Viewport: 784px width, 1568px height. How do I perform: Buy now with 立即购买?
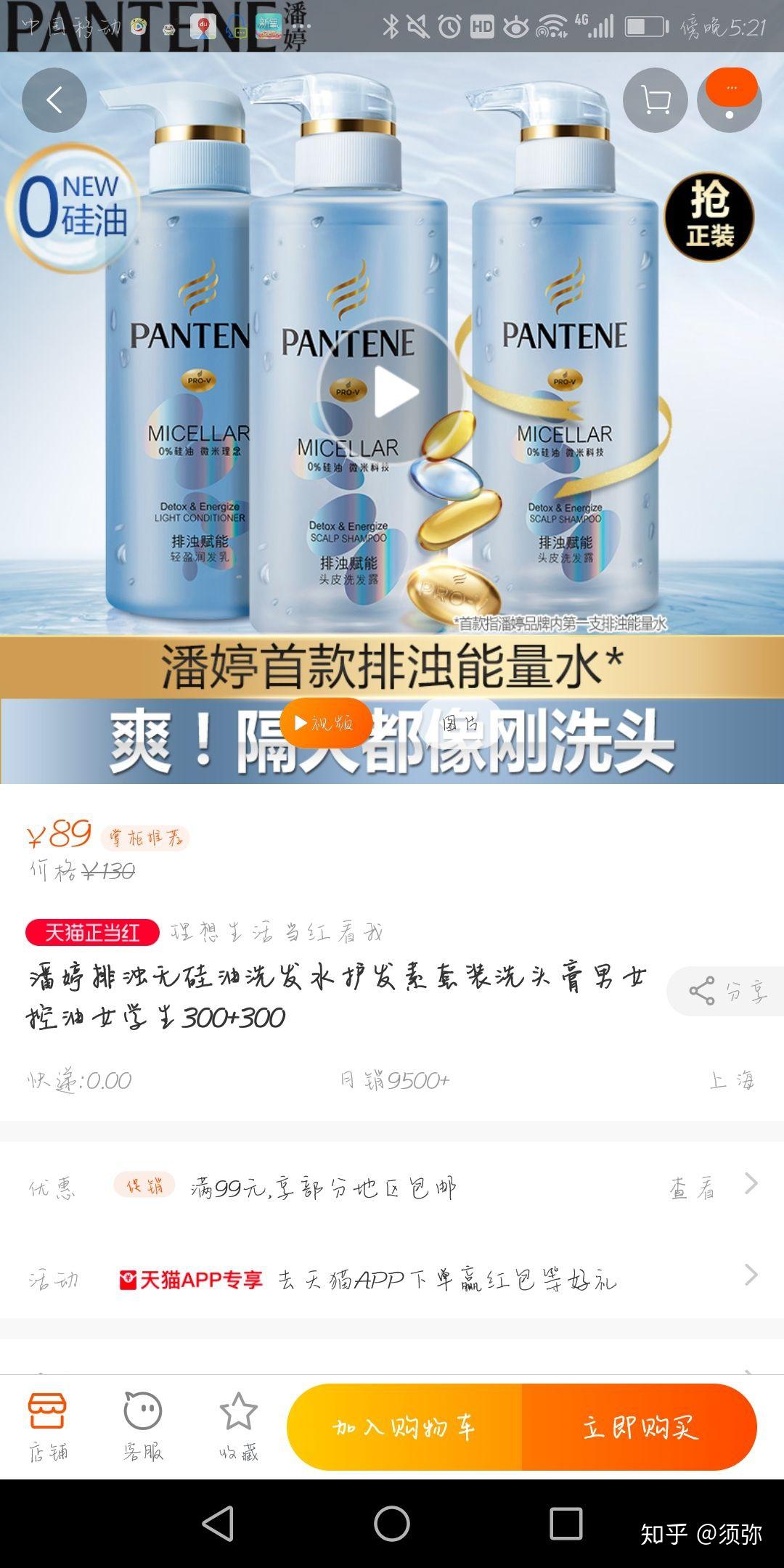point(640,1428)
